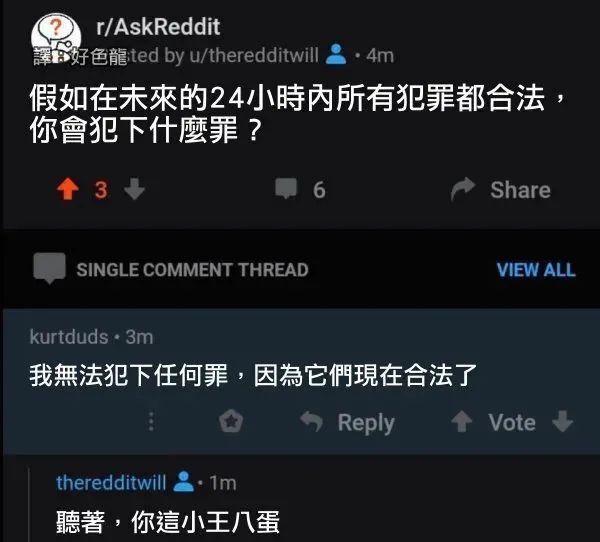Give an award to kurtduds' comment

tap(231, 422)
